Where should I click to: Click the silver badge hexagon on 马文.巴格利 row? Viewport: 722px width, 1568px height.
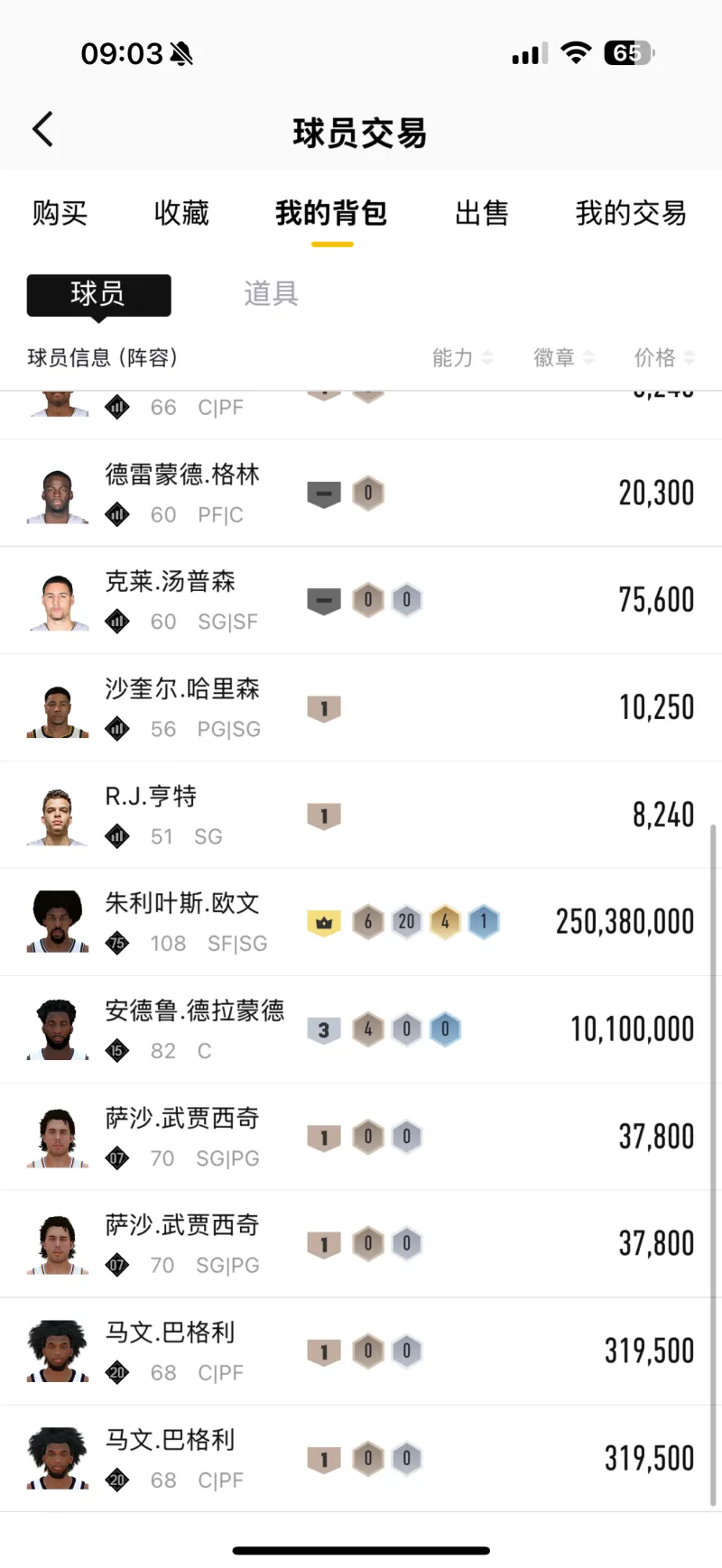(x=406, y=1351)
